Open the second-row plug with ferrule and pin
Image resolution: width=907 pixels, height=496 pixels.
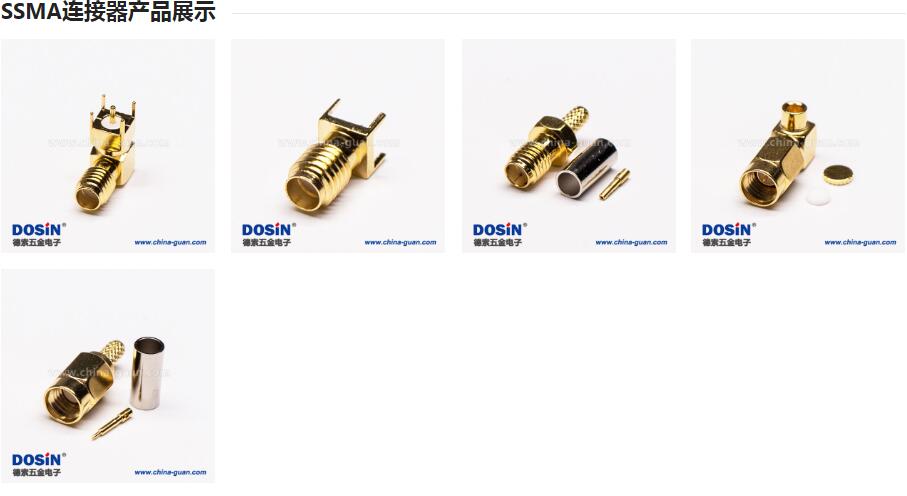(108, 376)
